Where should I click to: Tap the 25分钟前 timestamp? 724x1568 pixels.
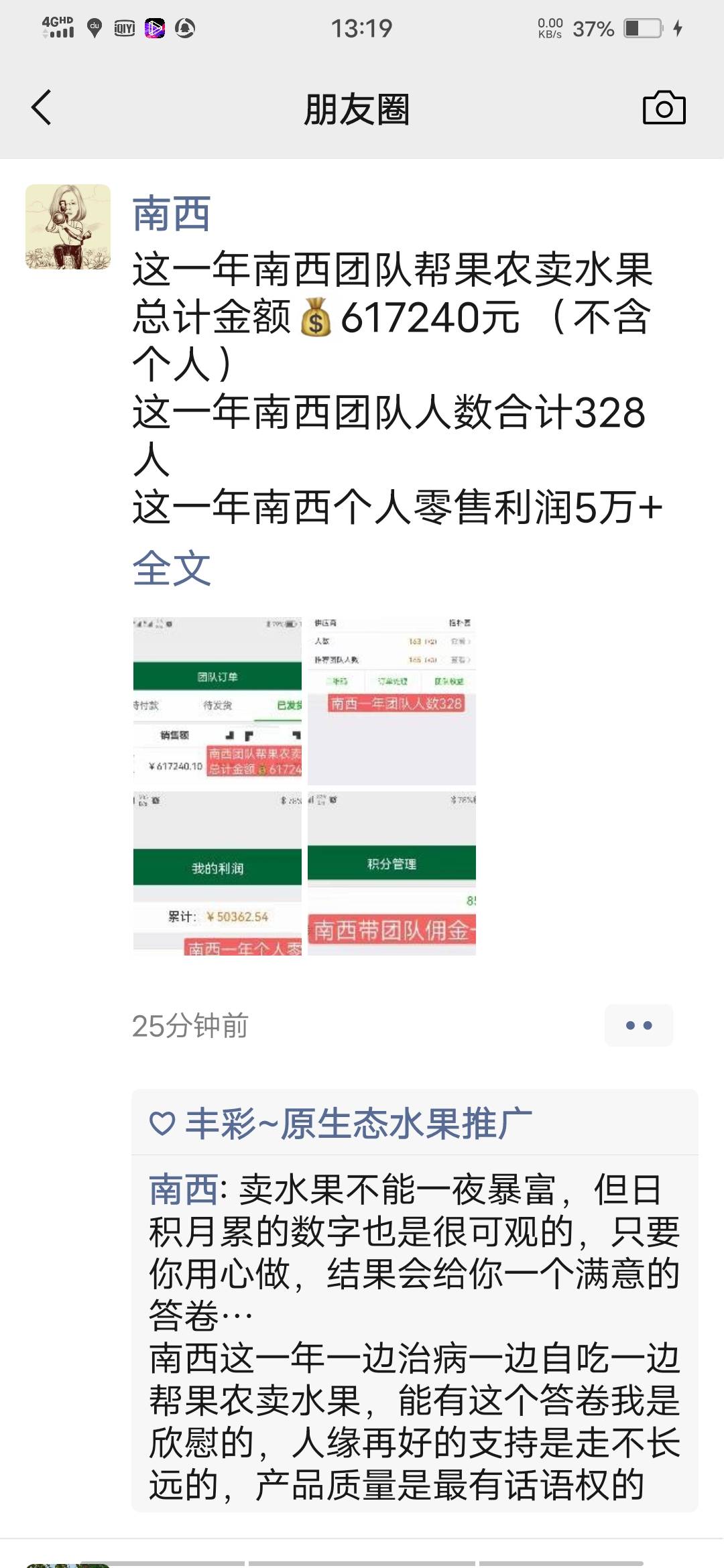coord(190,1024)
